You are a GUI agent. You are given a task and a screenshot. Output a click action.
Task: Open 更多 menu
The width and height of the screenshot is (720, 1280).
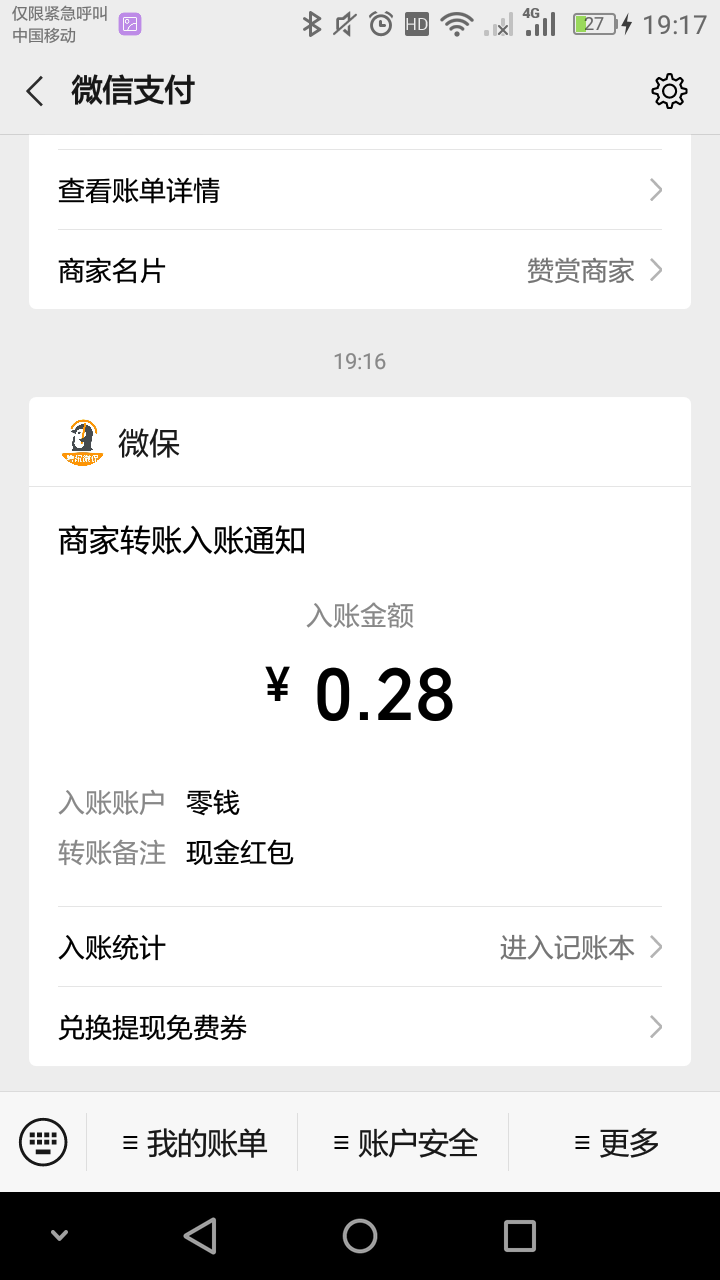point(615,1142)
